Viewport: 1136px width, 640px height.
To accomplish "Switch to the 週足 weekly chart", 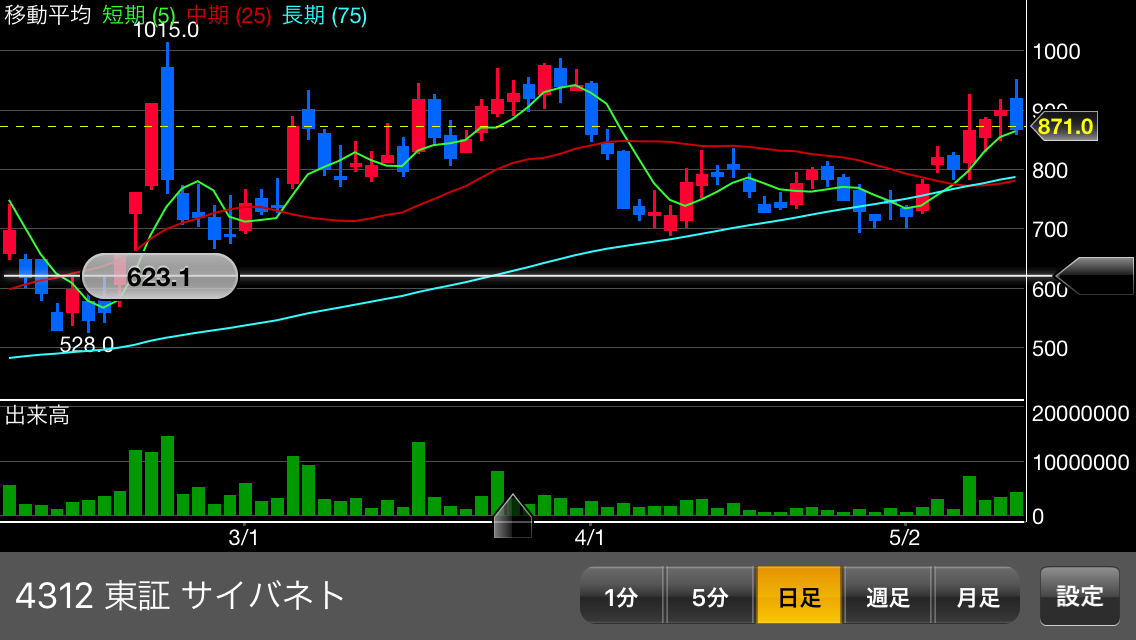I will [888, 597].
